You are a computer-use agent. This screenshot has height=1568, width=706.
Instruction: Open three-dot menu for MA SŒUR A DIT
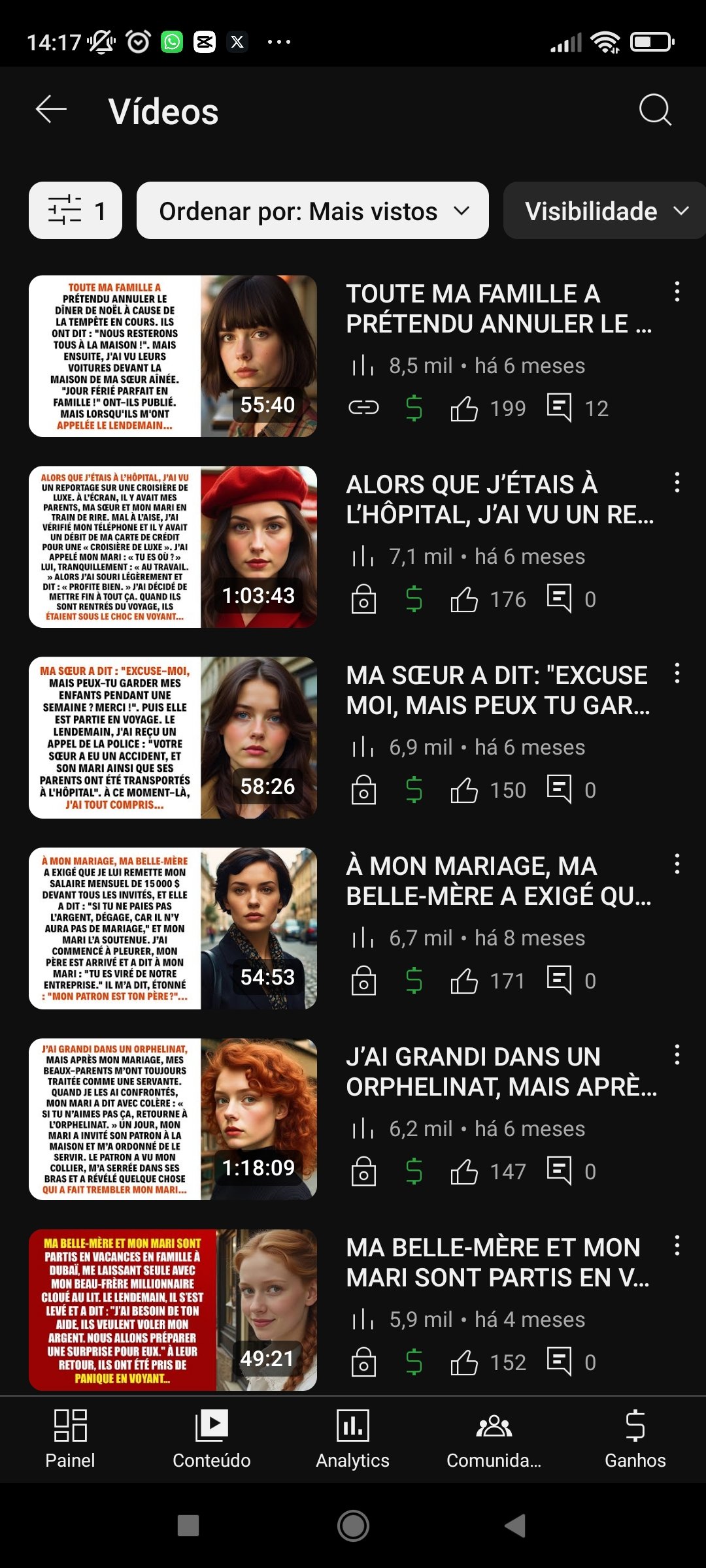coord(677,673)
